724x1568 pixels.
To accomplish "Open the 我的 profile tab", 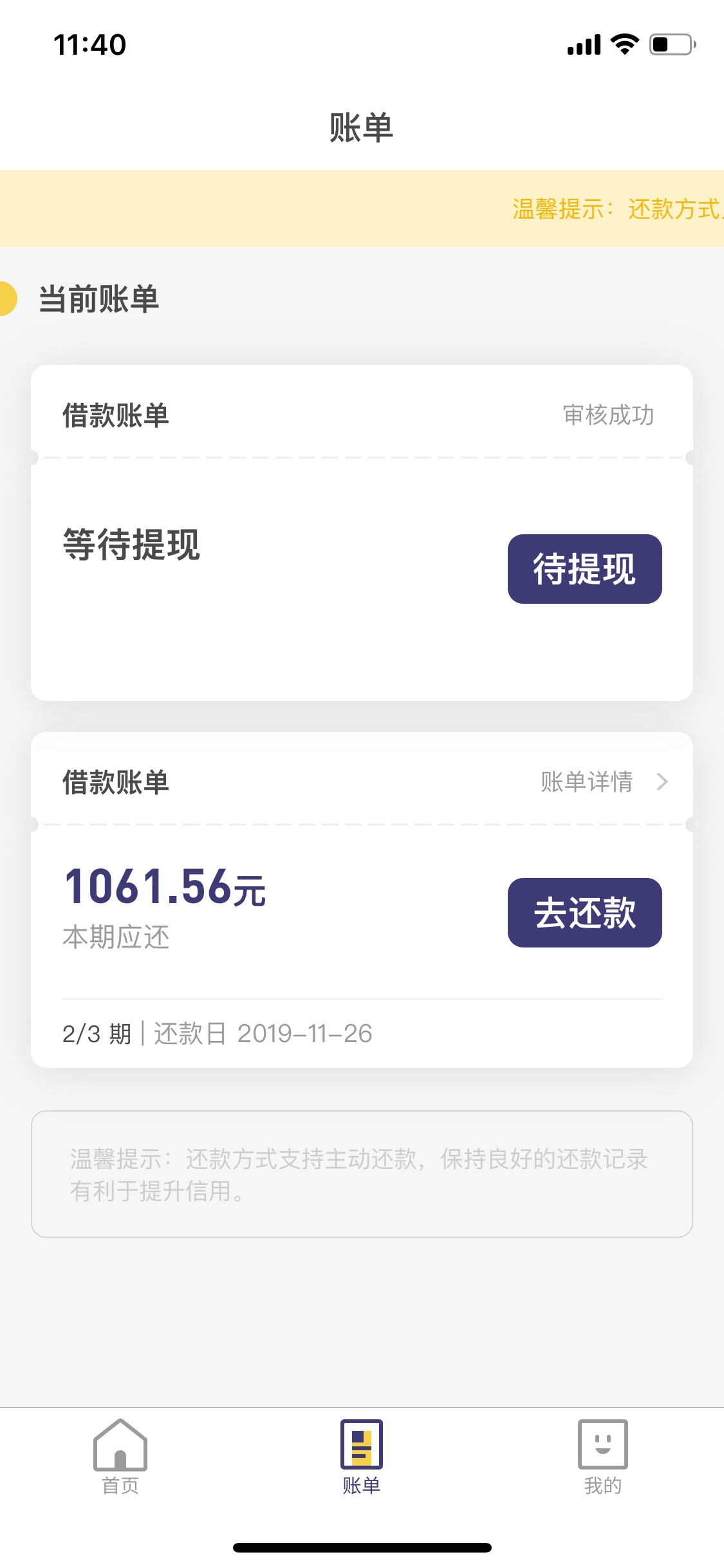I will [603, 1457].
